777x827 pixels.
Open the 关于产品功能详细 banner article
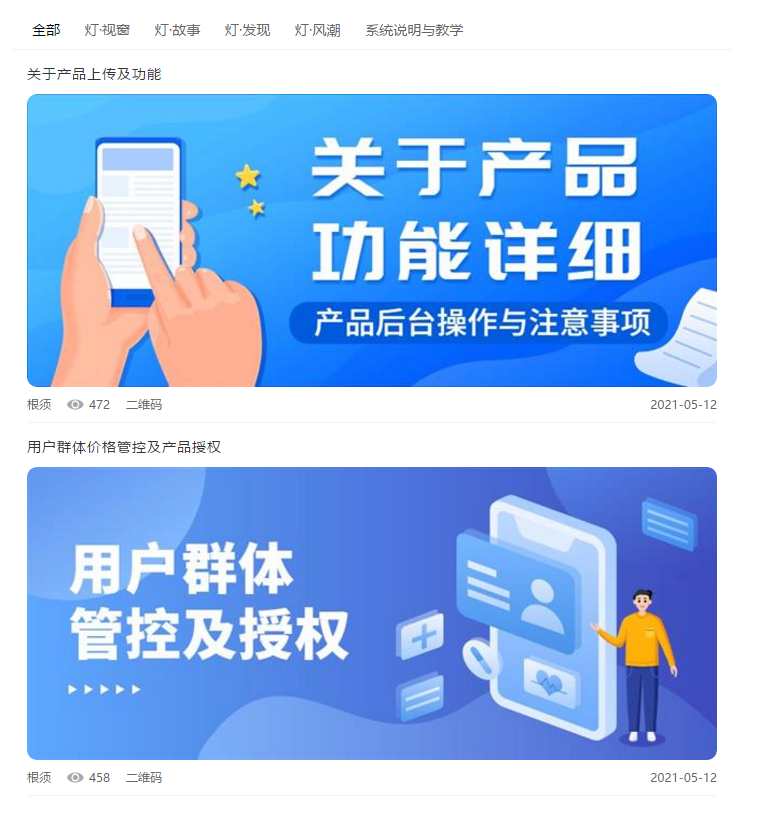(x=371, y=240)
